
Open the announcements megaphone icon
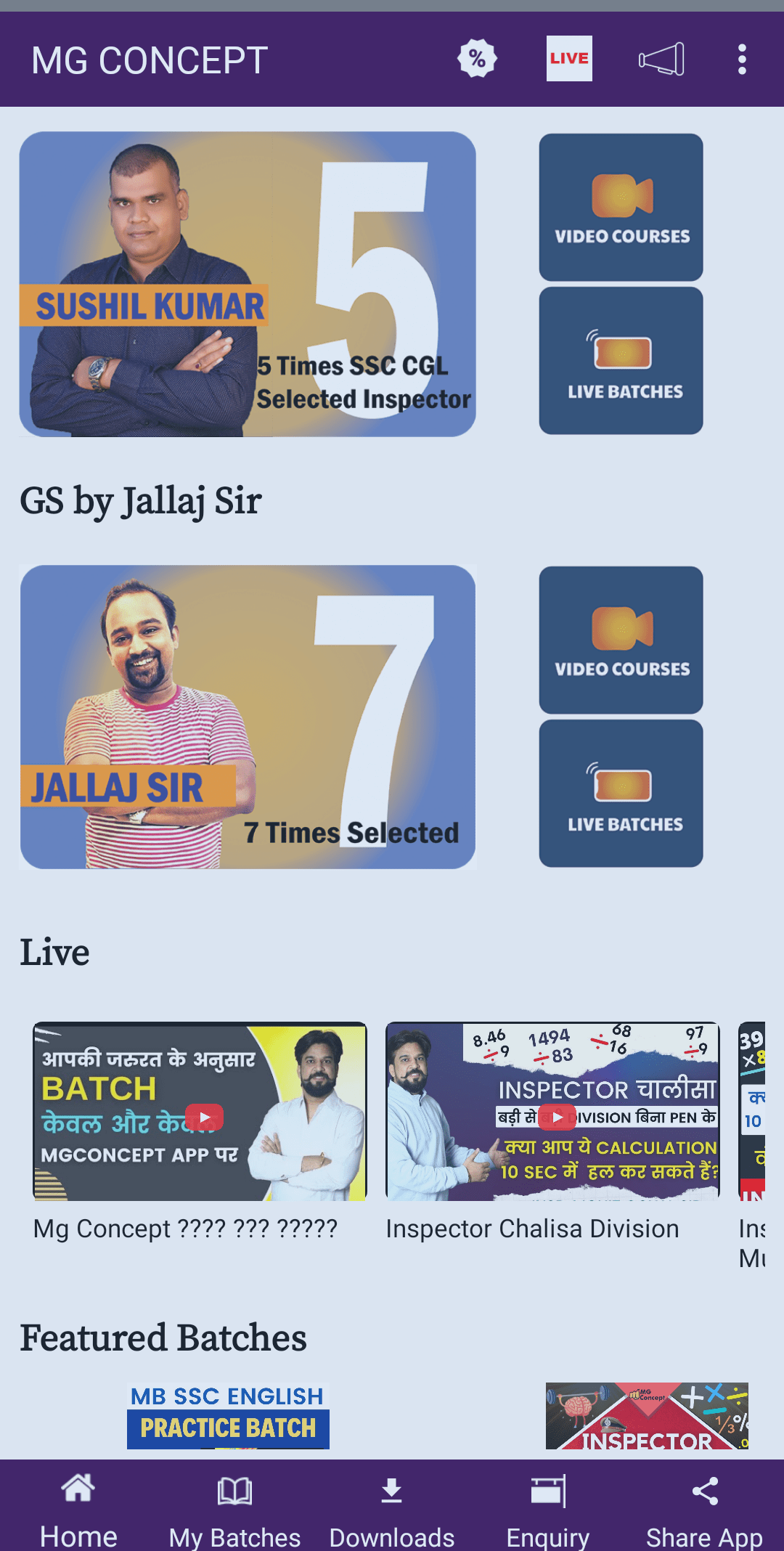click(661, 59)
